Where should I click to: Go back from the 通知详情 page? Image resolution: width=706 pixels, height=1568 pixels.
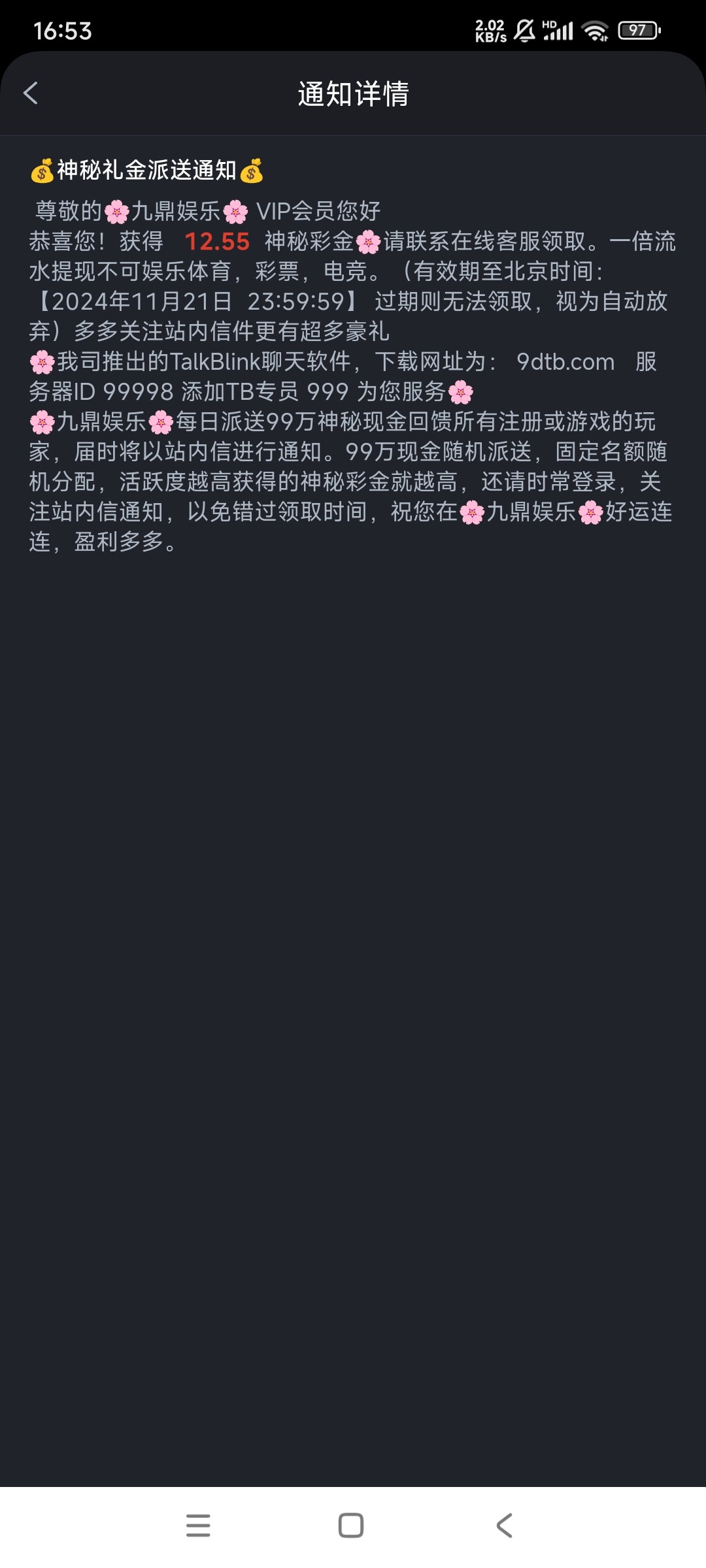coord(31,93)
